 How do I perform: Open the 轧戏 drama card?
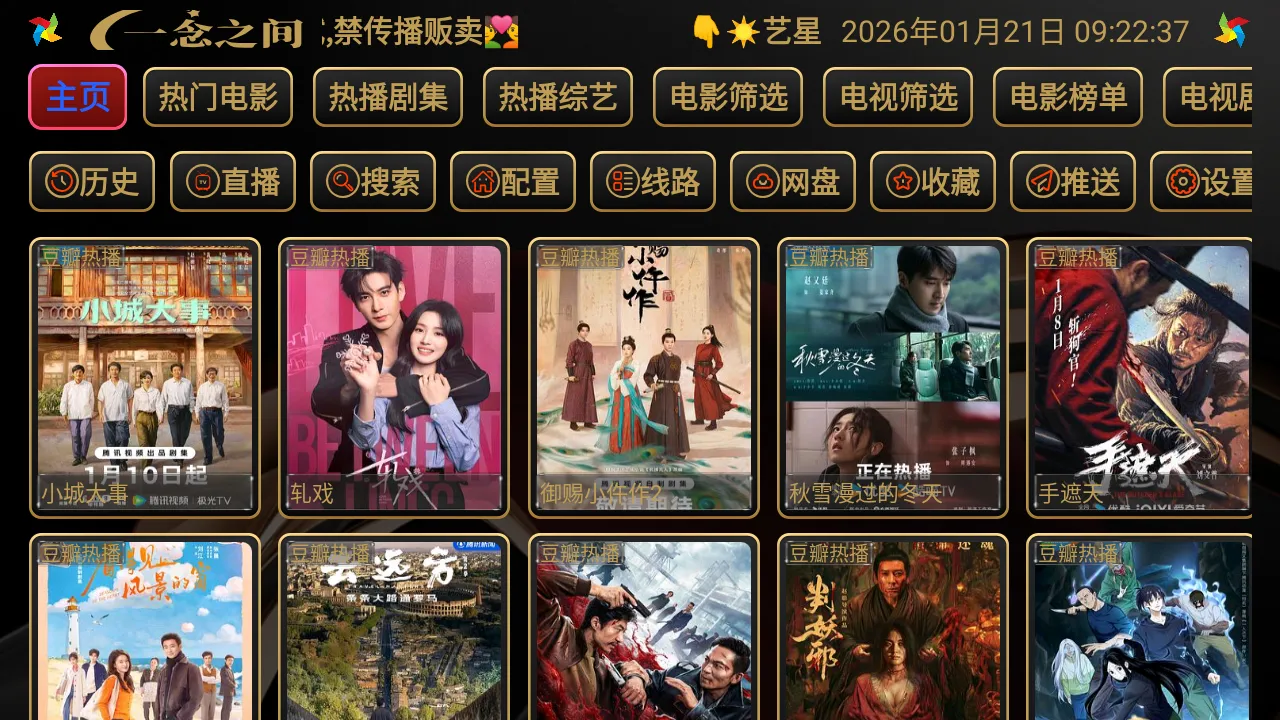click(x=394, y=378)
